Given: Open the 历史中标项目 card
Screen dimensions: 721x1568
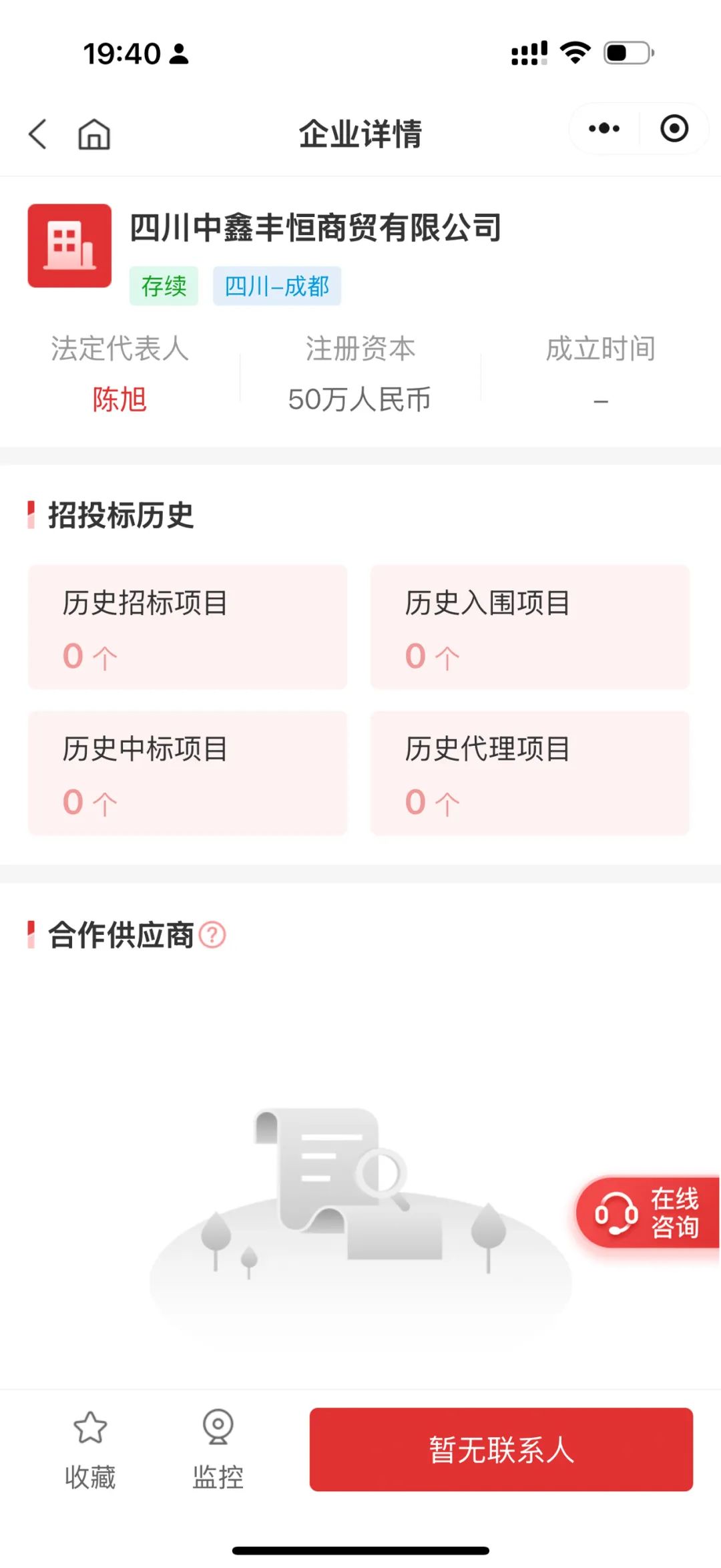Looking at the screenshot, I should point(188,773).
